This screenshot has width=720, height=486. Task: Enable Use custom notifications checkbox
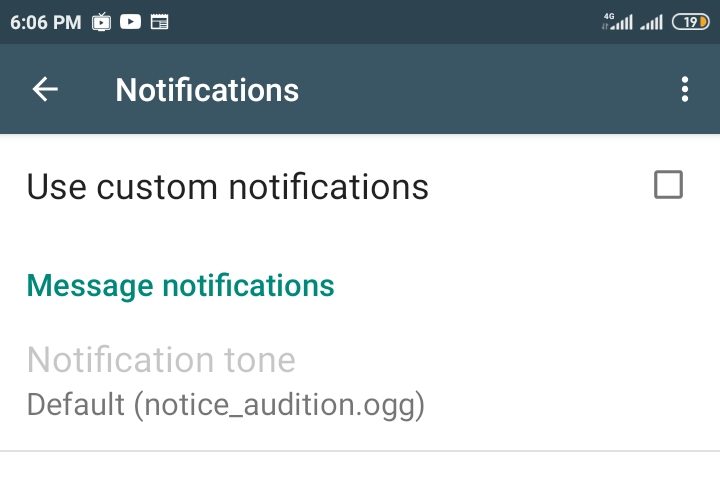tap(668, 185)
